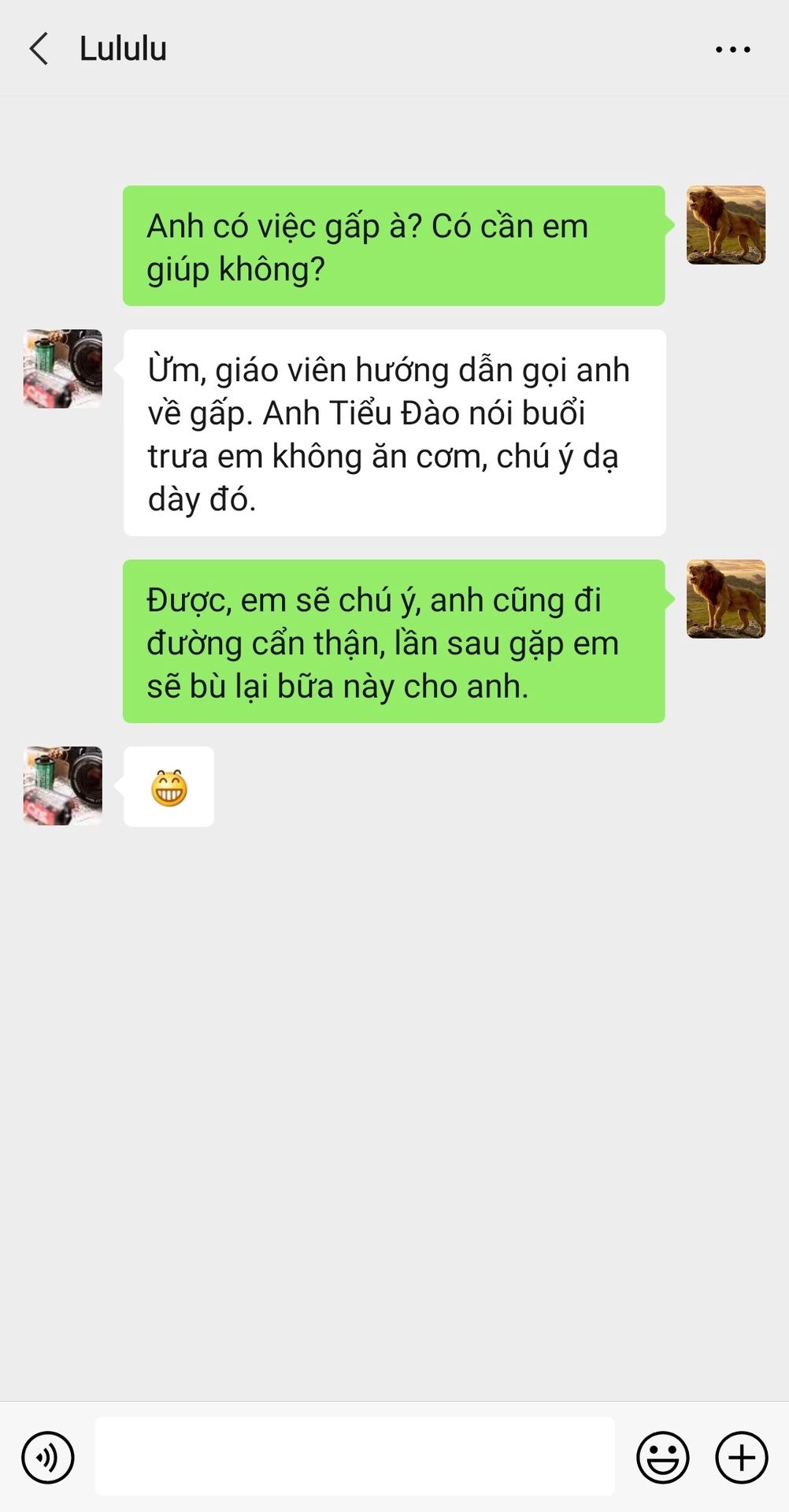Open the emoji sticker picker

click(x=663, y=1457)
